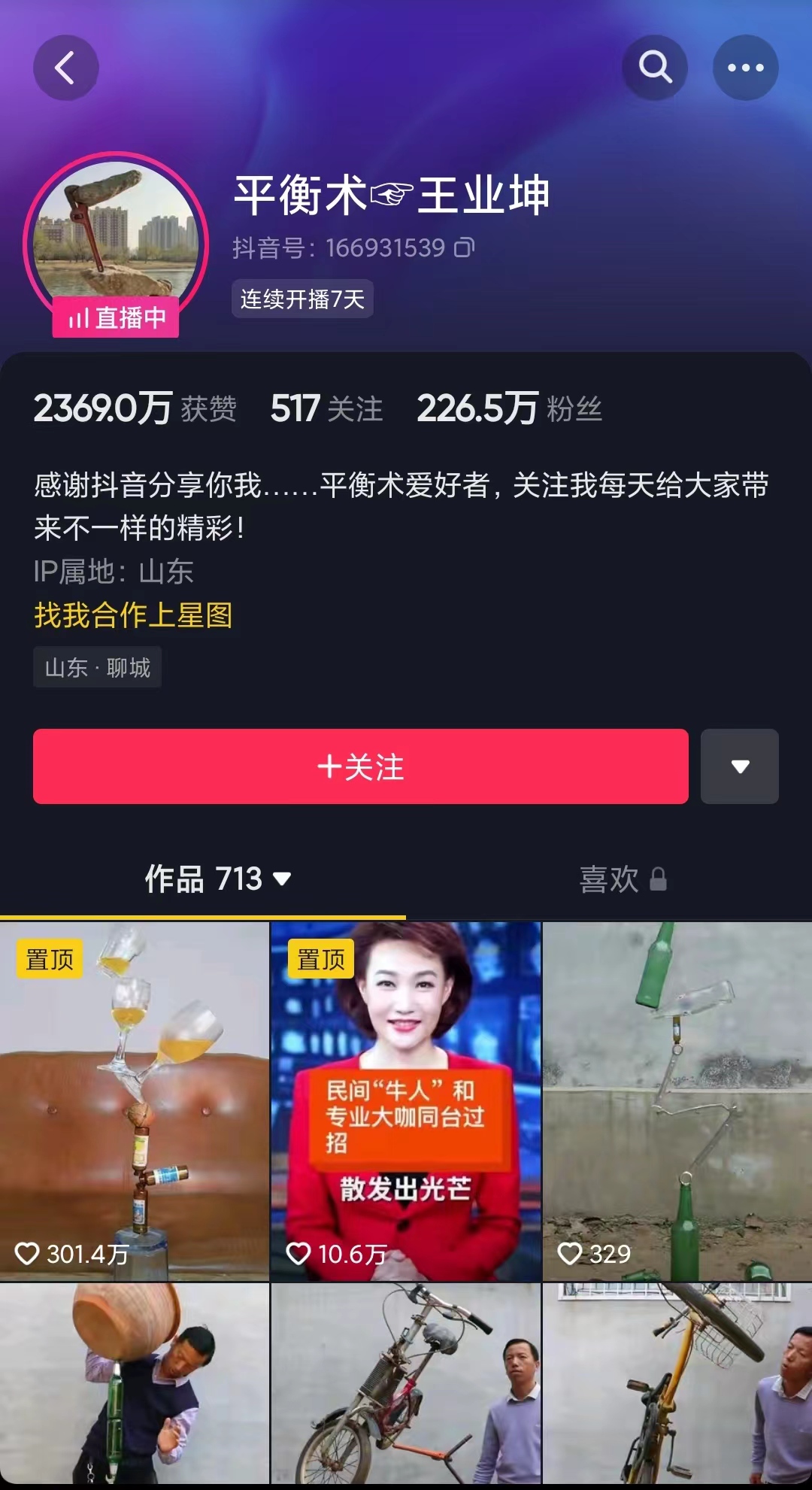View the 226.5万 粉丝 followers list
Viewport: 812px width, 1490px height.
pyautogui.click(x=509, y=408)
